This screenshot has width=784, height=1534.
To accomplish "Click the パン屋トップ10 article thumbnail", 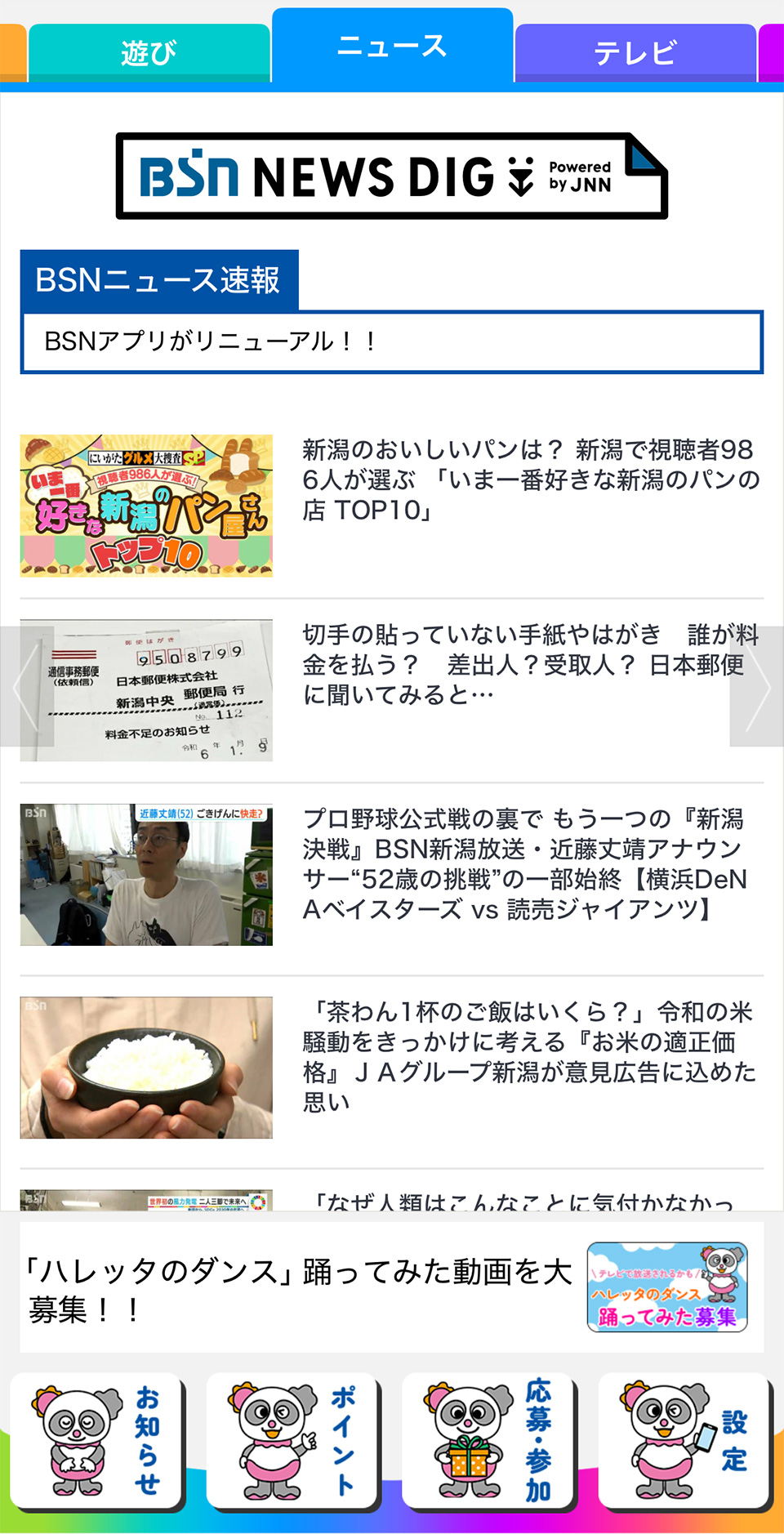I will pyautogui.click(x=147, y=504).
